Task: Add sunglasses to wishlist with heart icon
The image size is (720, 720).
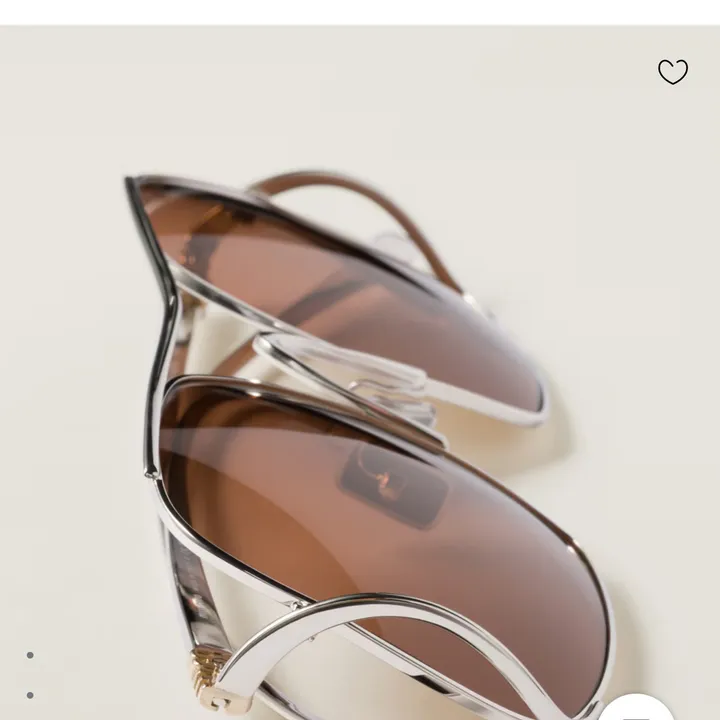Action: pos(673,72)
